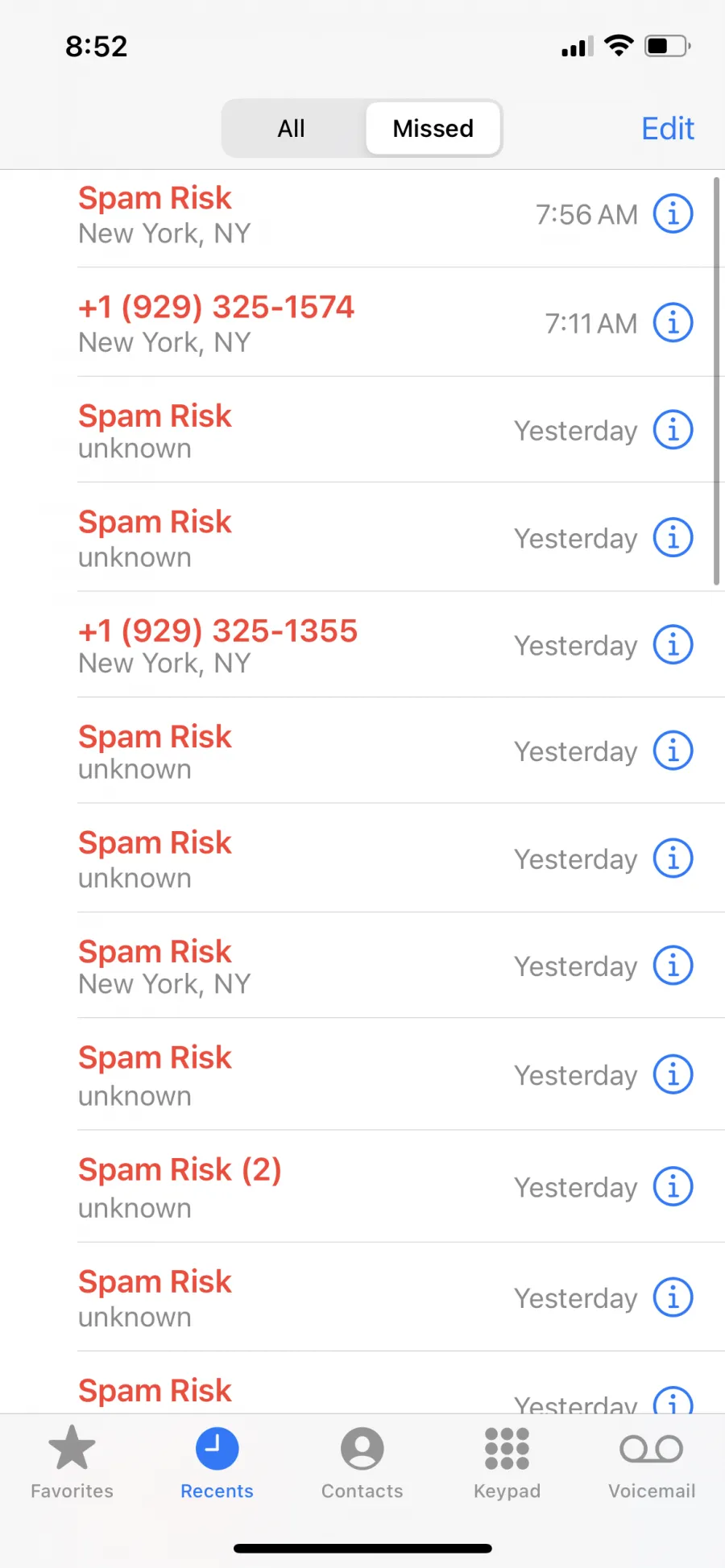Check the Voicemail tab
This screenshot has height=1568, width=725.
[x=652, y=1463]
